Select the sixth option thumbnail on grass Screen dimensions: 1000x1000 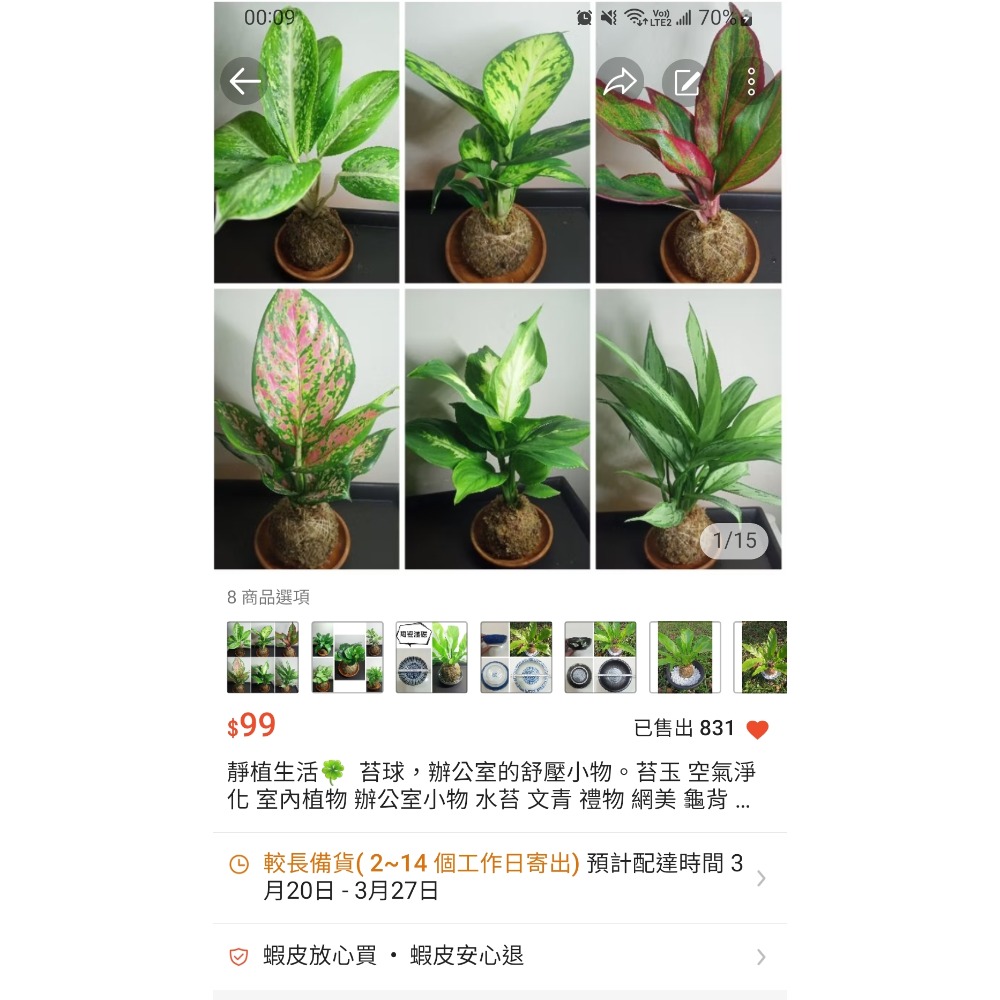pos(685,657)
